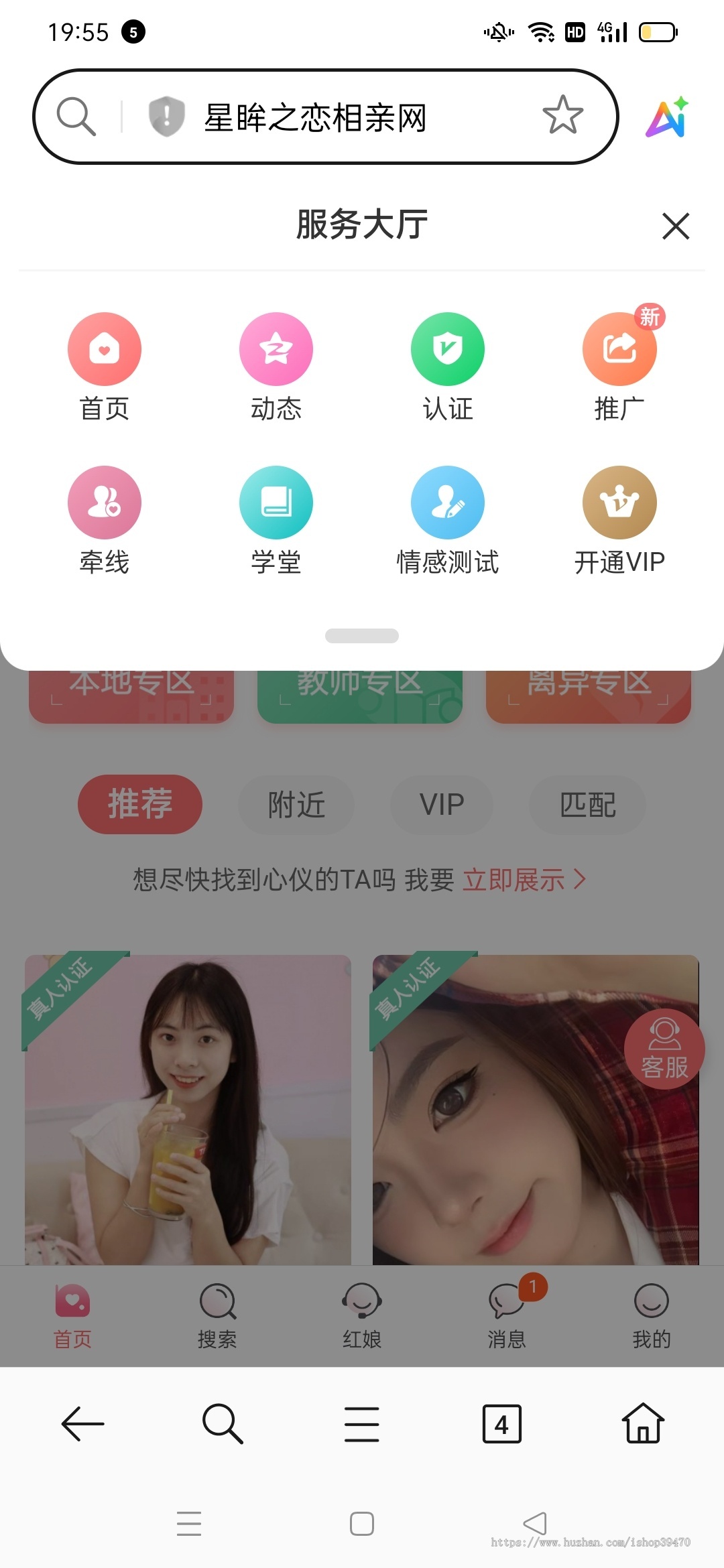Switch to the 附近 filter tab
724x1568 pixels.
296,804
